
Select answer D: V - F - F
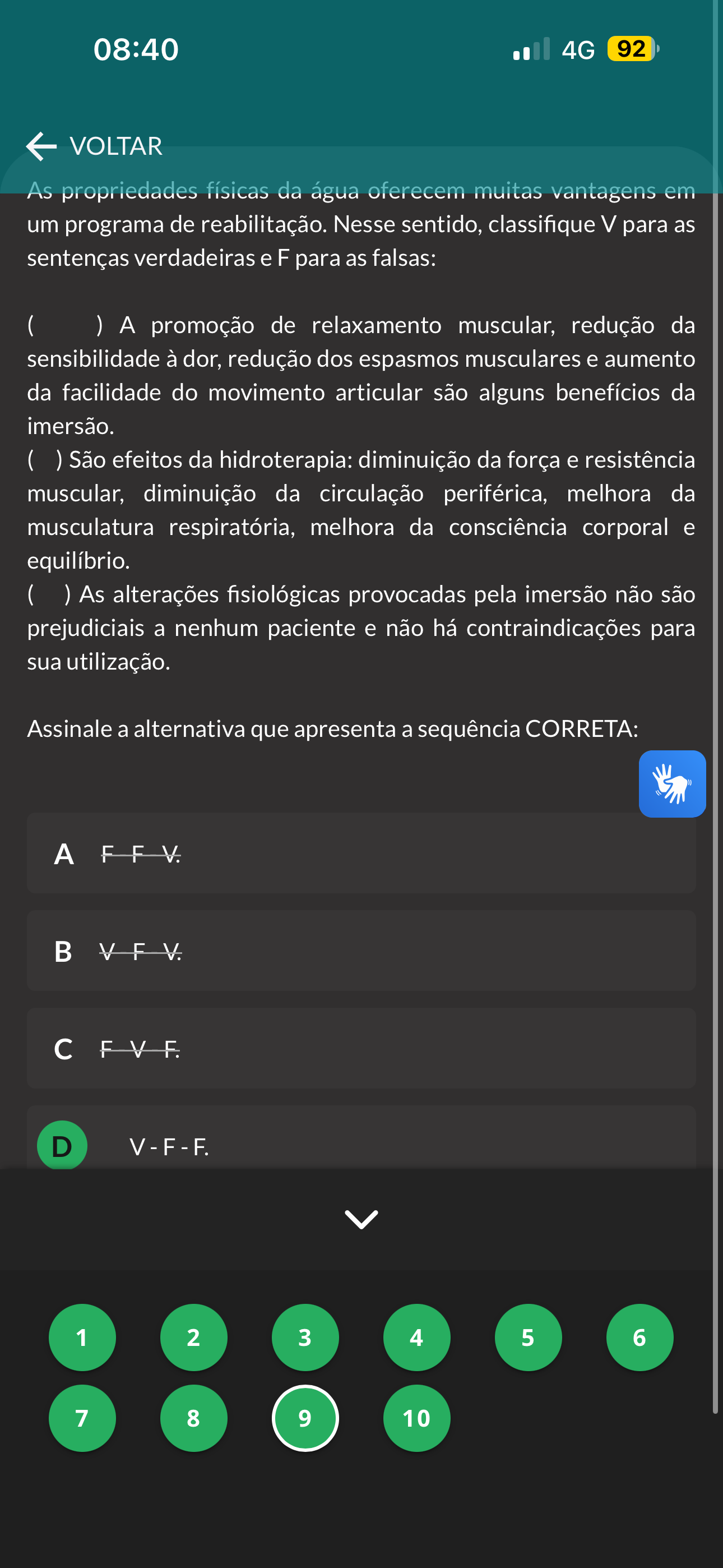coord(361,1140)
